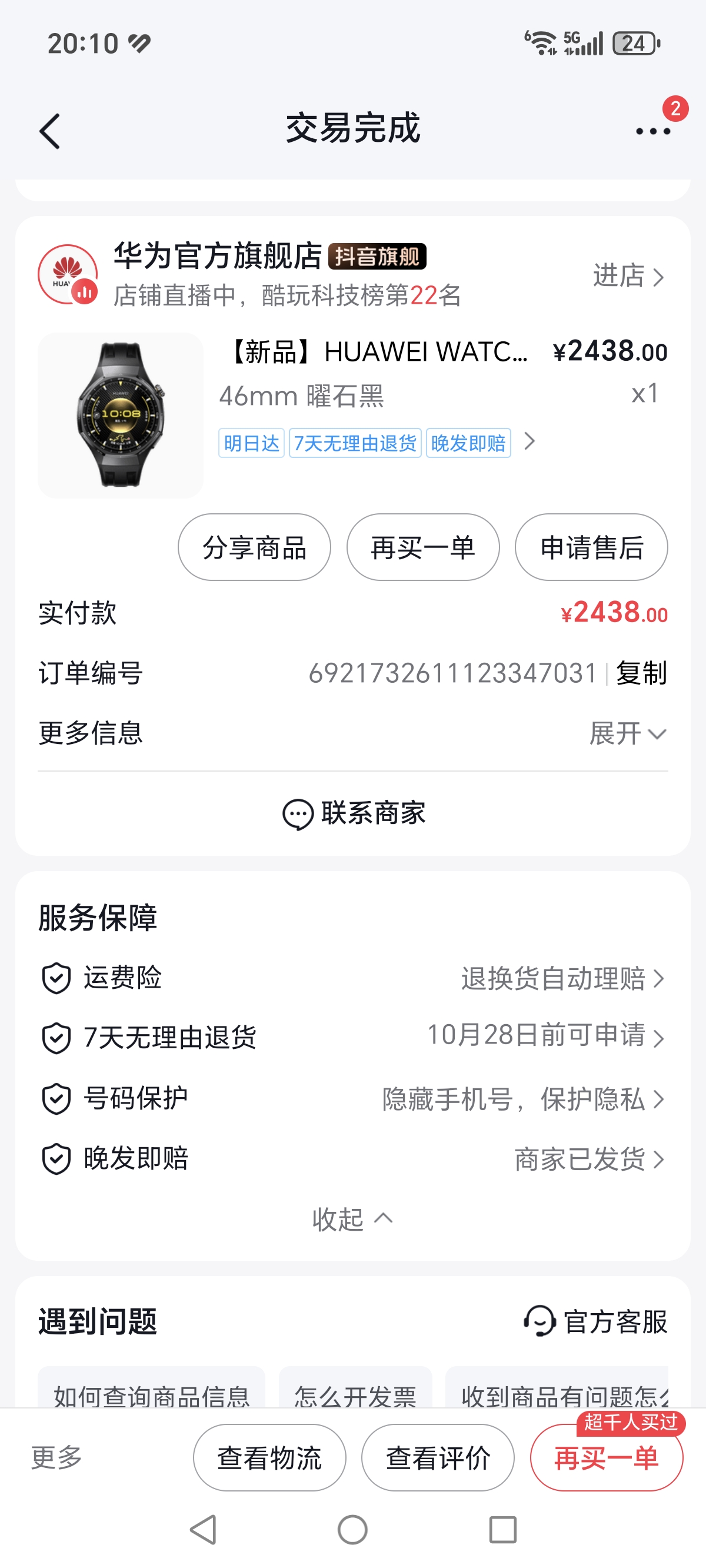Click the 号码保护 shield icon
706x1568 pixels.
click(56, 1099)
